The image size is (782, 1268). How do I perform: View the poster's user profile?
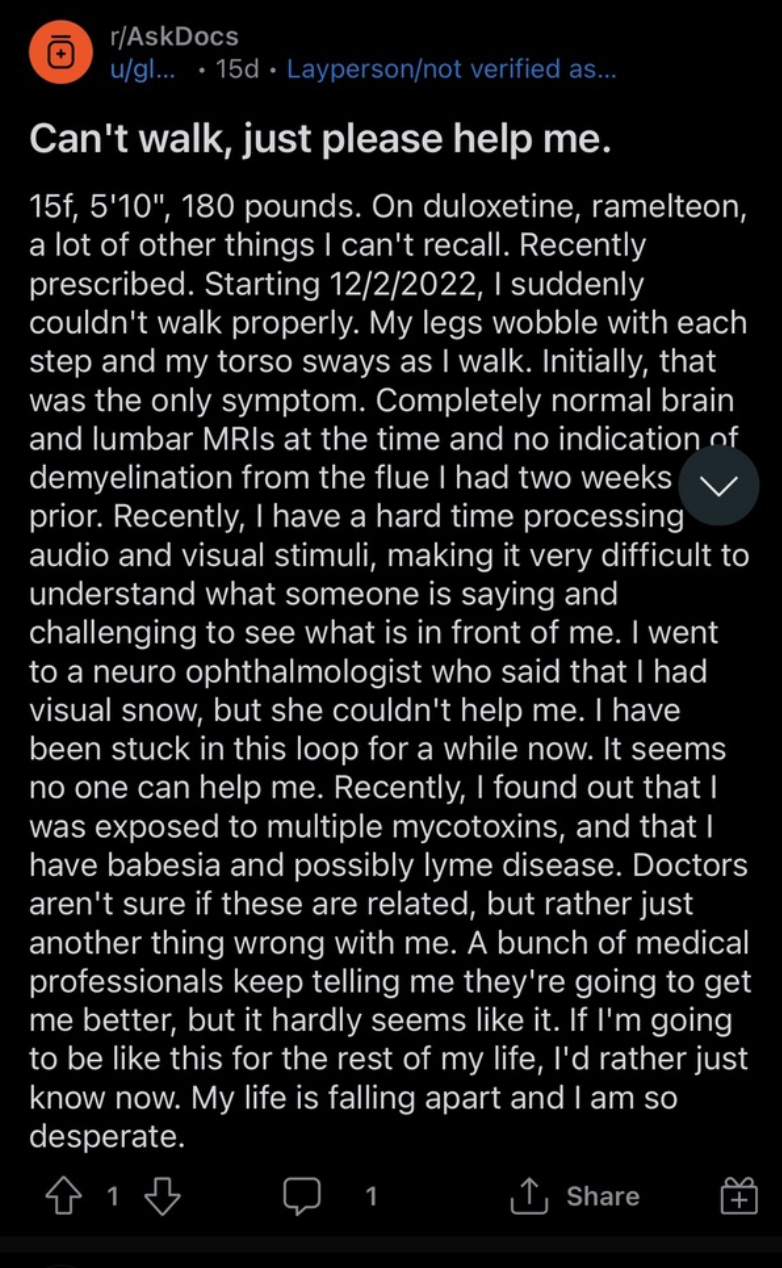tap(141, 71)
